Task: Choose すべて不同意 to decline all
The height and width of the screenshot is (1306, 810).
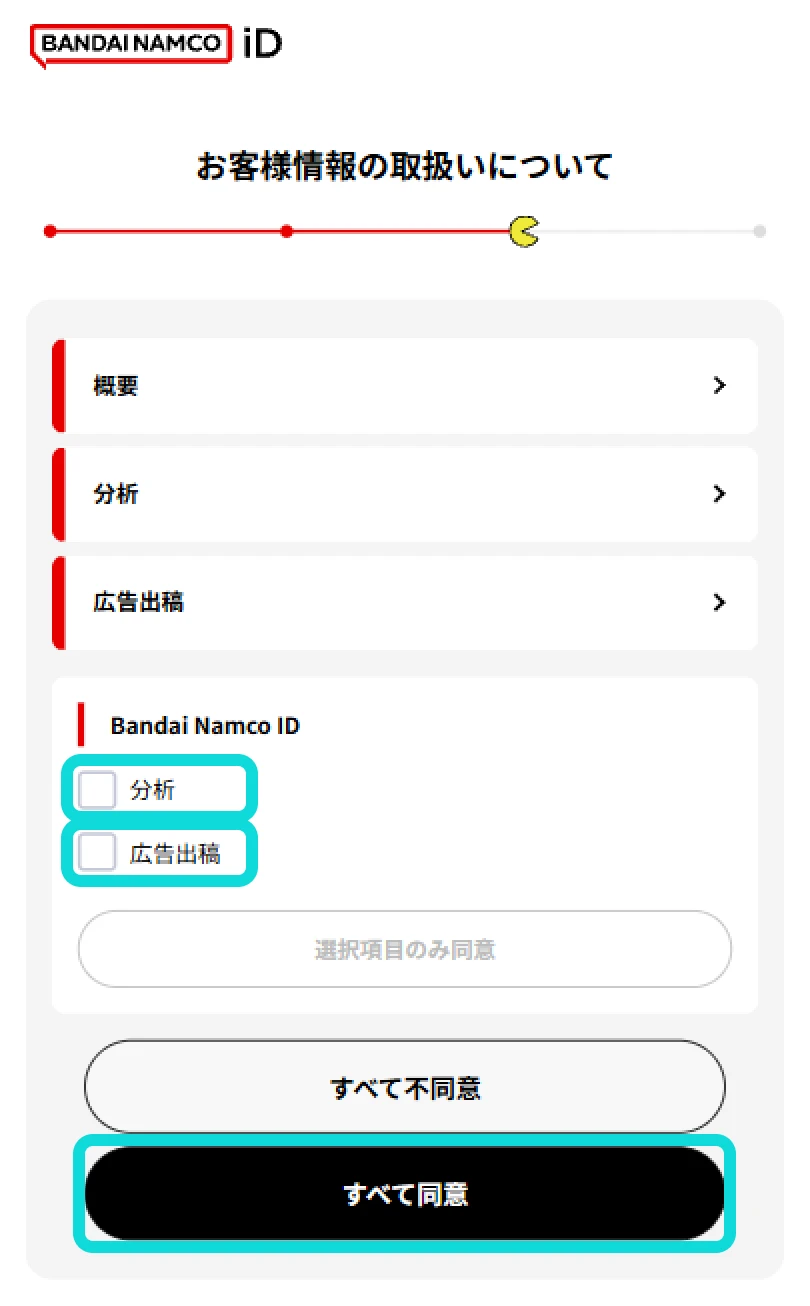Action: tap(404, 1087)
